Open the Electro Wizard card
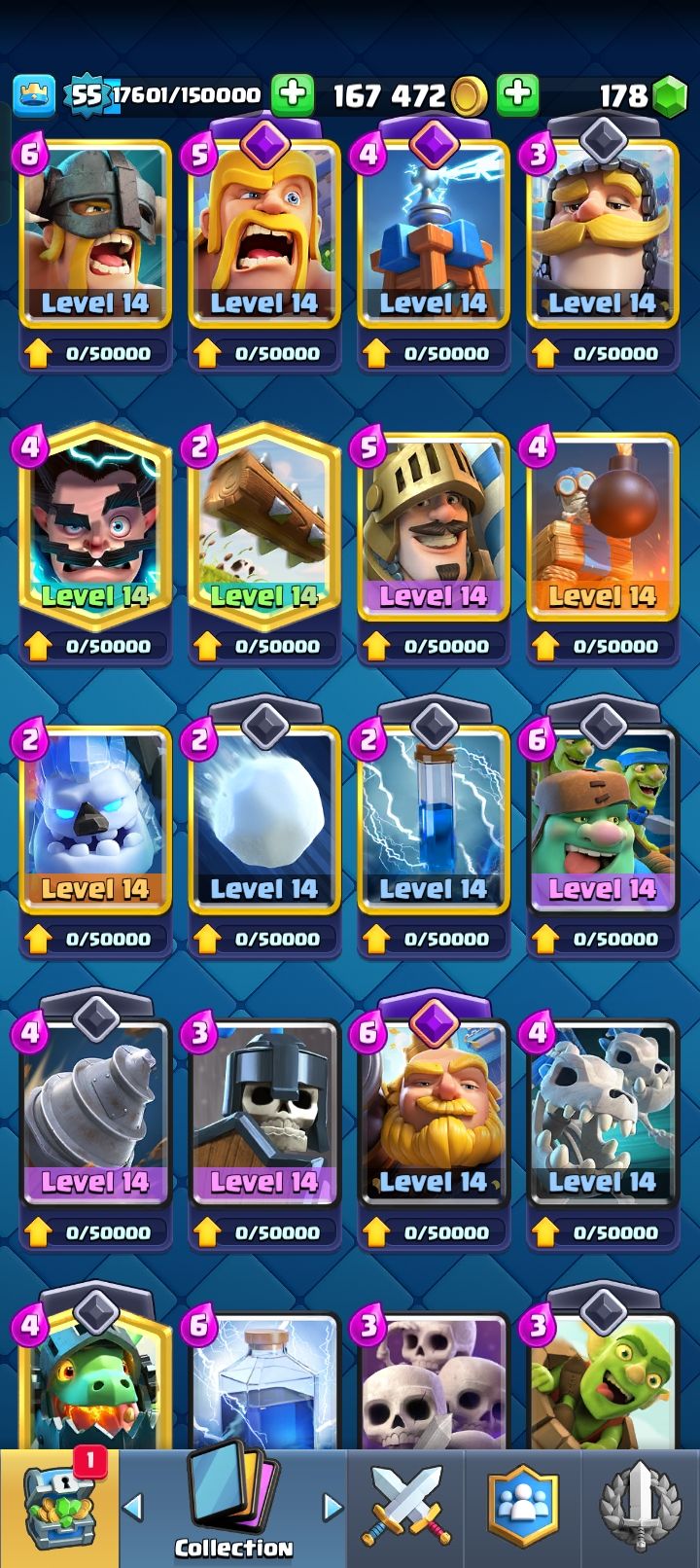The width and height of the screenshot is (700, 1568). click(x=95, y=526)
